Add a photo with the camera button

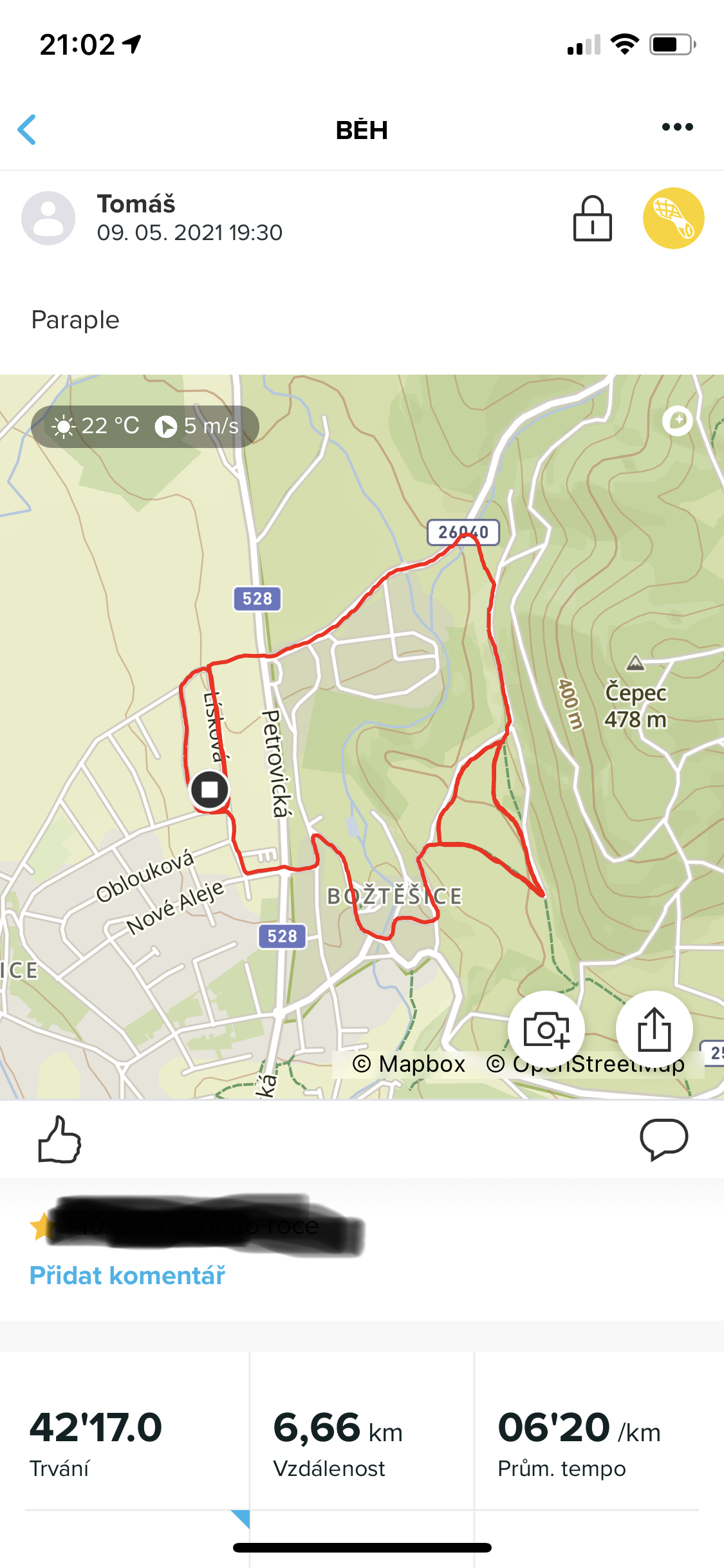[546, 1029]
